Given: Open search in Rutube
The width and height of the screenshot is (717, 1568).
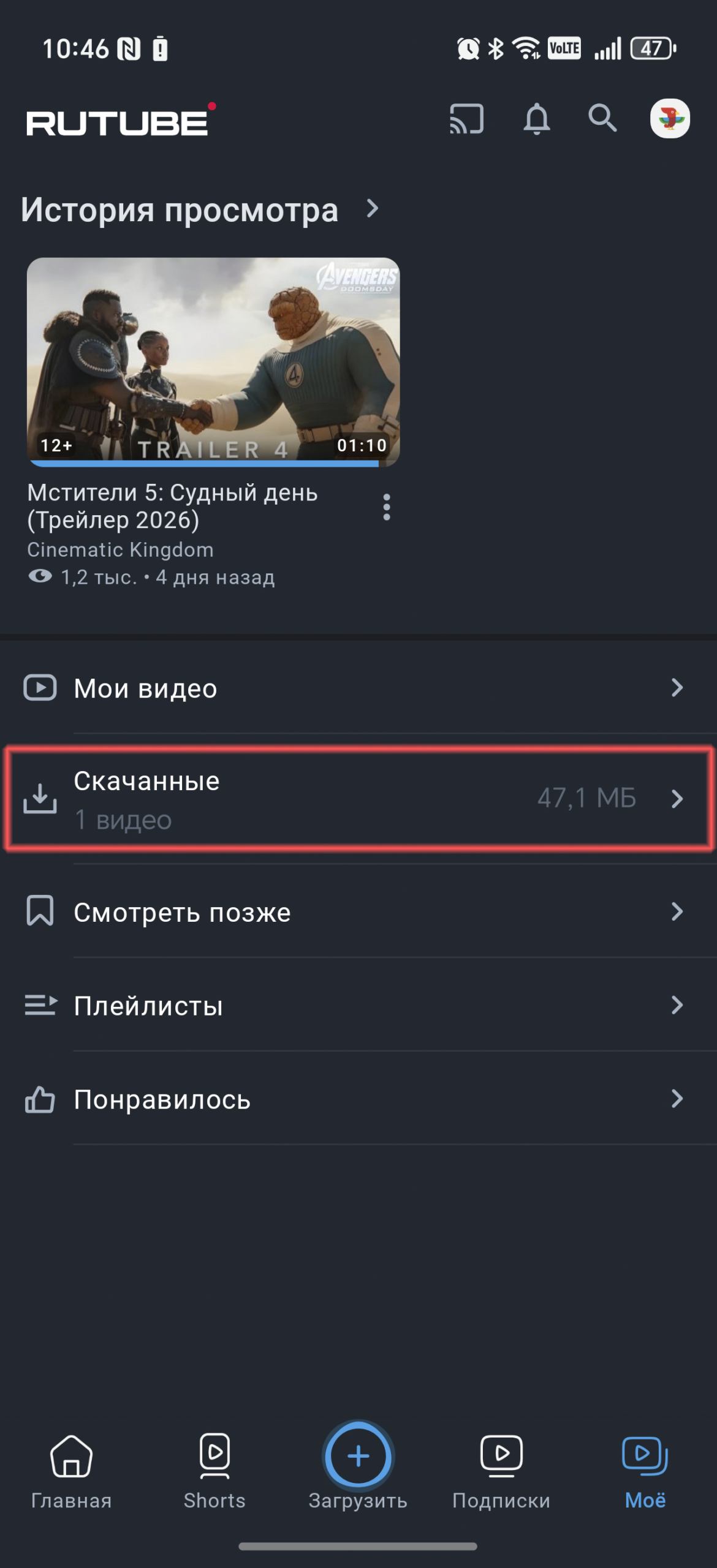Looking at the screenshot, I should (602, 118).
